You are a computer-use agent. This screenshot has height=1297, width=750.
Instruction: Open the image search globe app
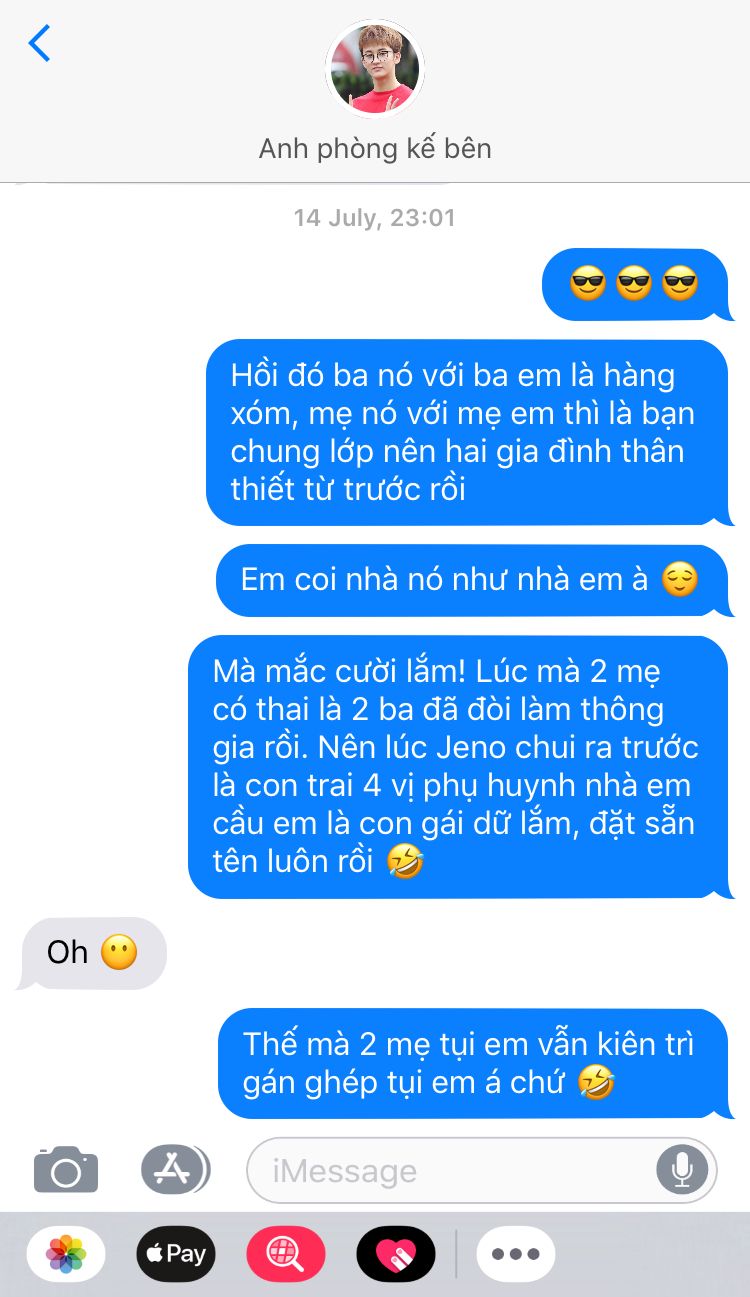[x=286, y=1254]
